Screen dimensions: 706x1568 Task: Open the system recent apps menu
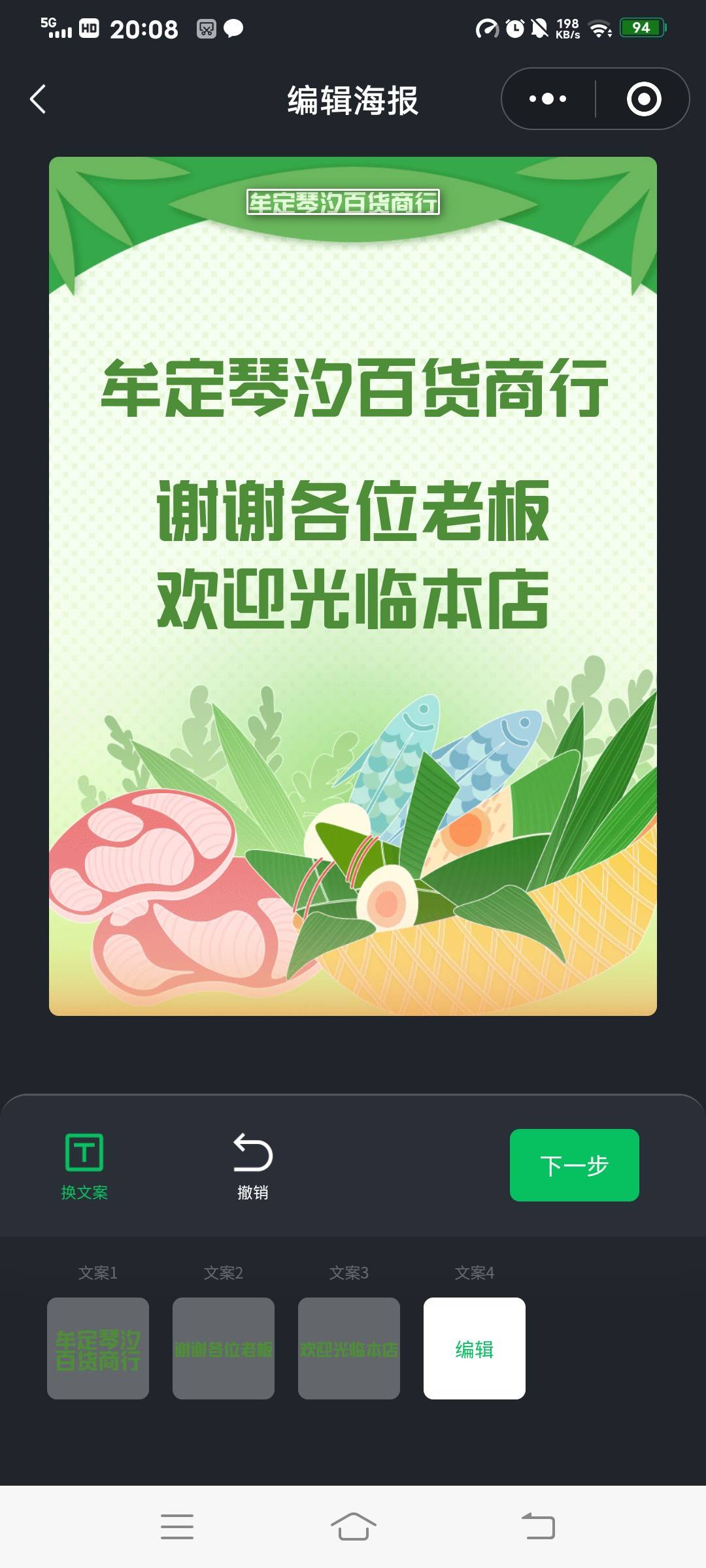176,1527
